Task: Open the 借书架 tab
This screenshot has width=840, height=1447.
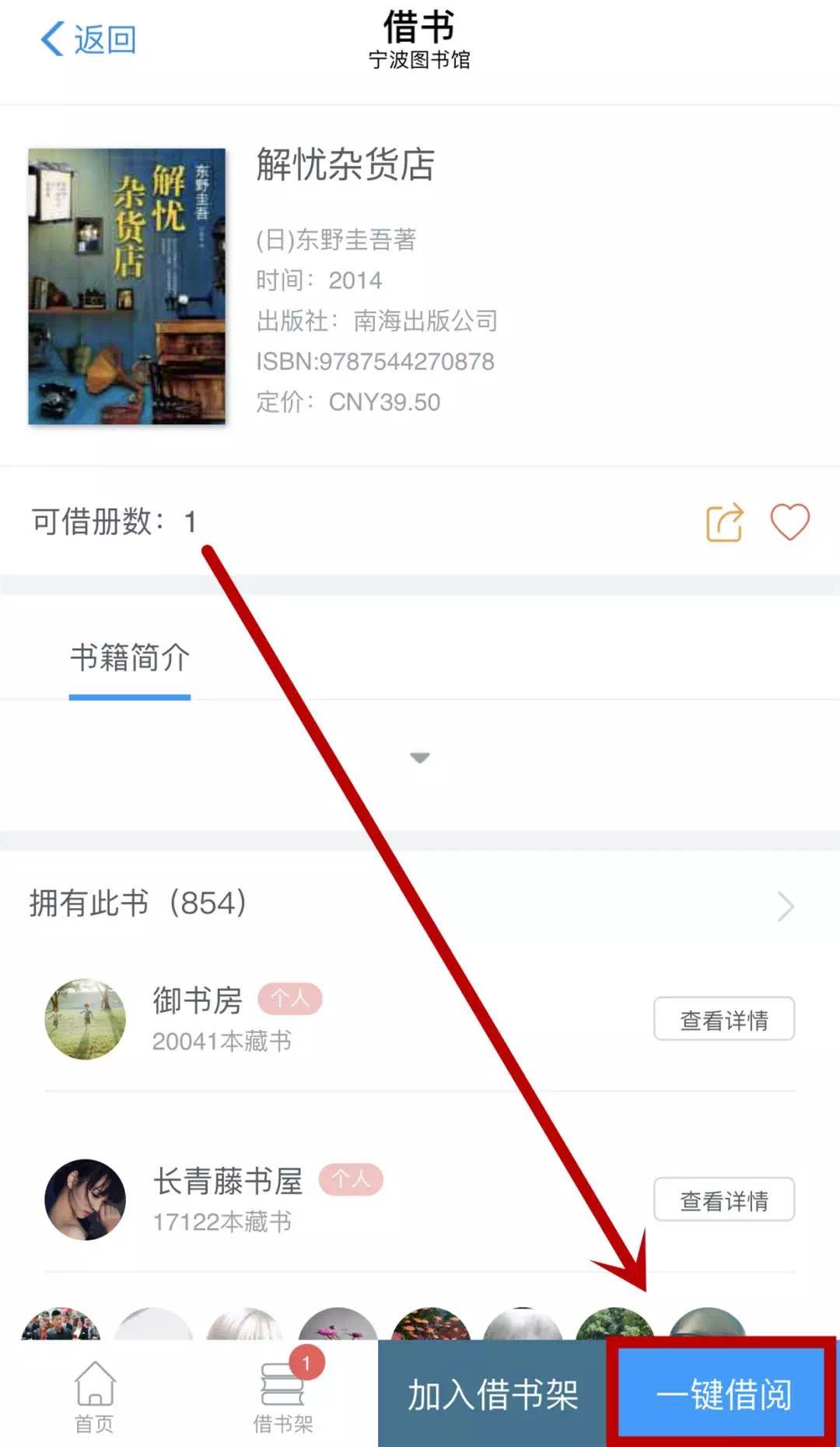Action: click(x=283, y=1396)
